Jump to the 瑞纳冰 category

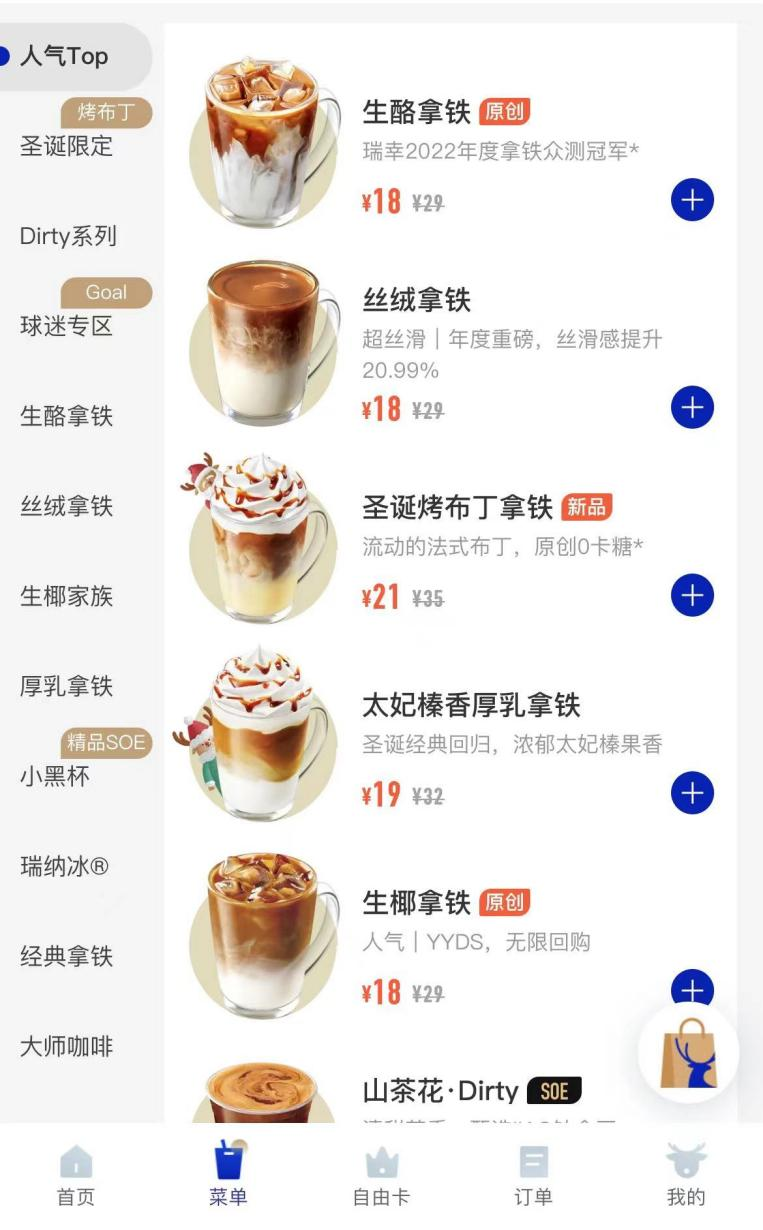(x=64, y=866)
